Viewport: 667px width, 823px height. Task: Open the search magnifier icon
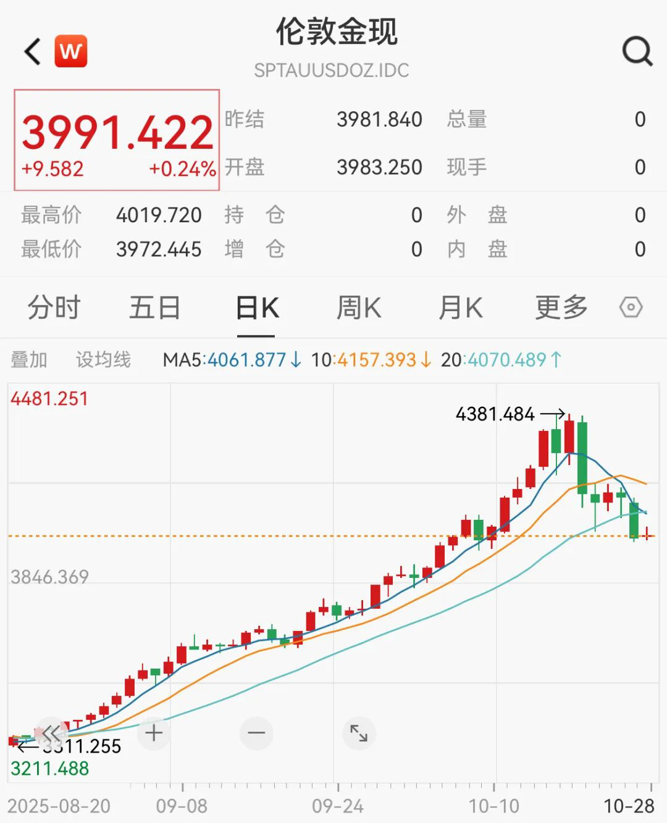(636, 51)
